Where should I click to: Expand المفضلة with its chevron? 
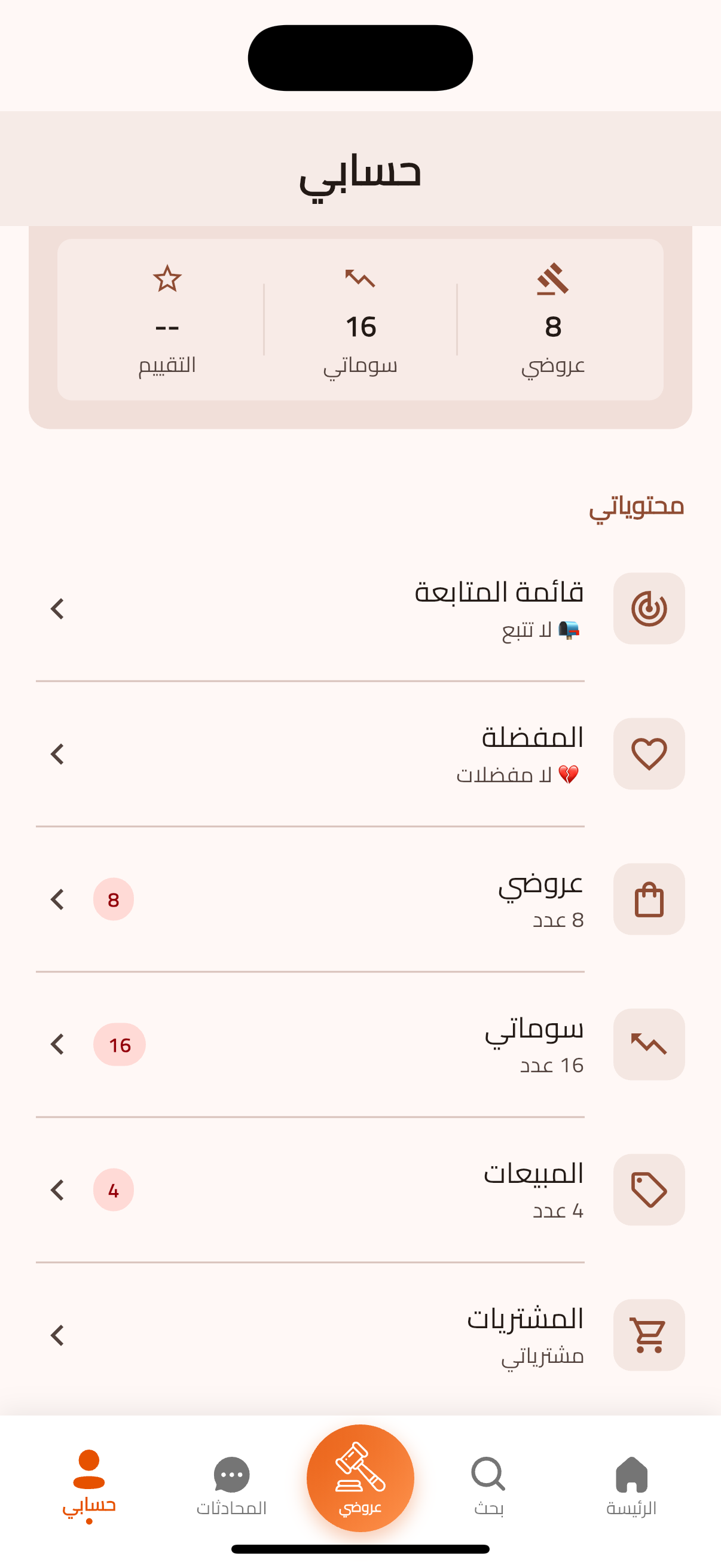coord(58,753)
